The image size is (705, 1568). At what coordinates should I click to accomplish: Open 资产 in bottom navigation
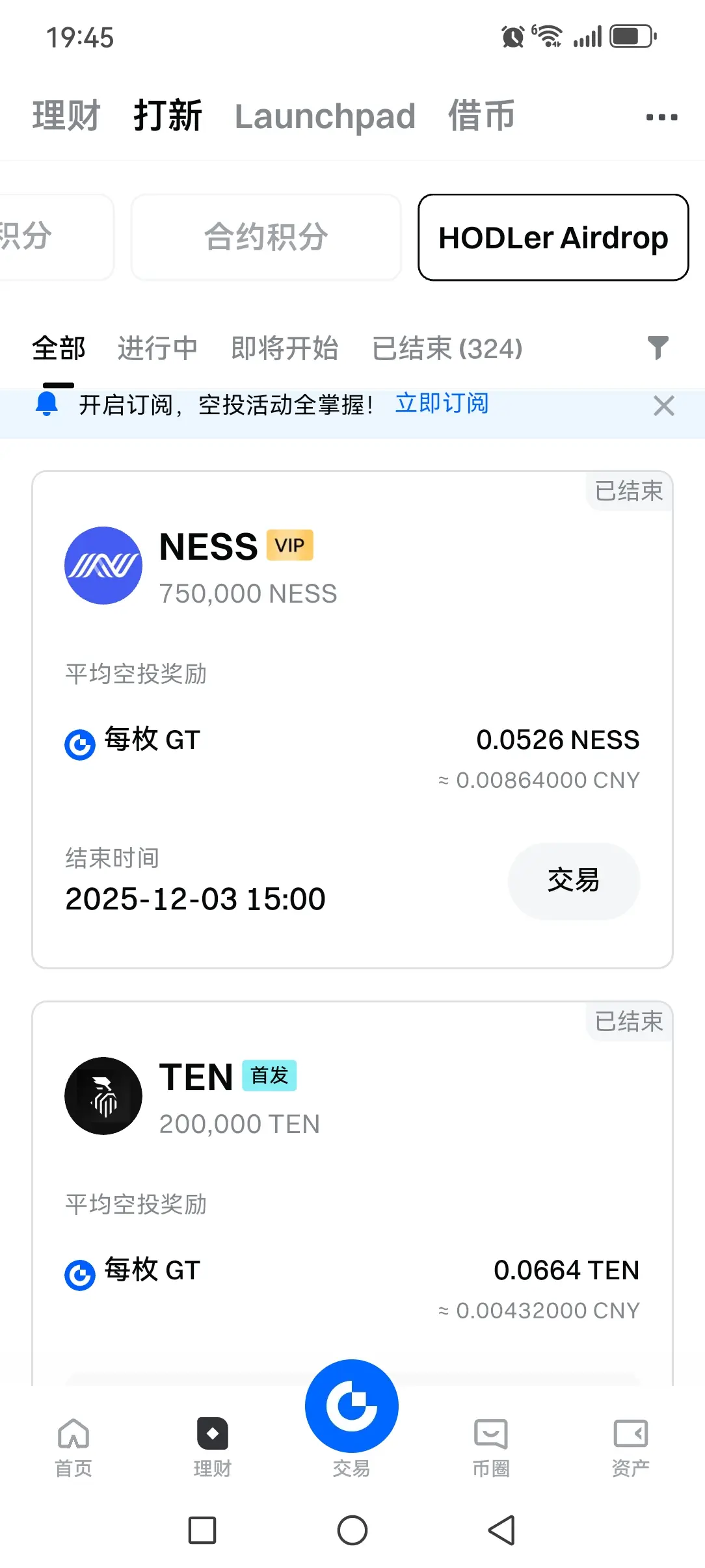coord(630,1447)
